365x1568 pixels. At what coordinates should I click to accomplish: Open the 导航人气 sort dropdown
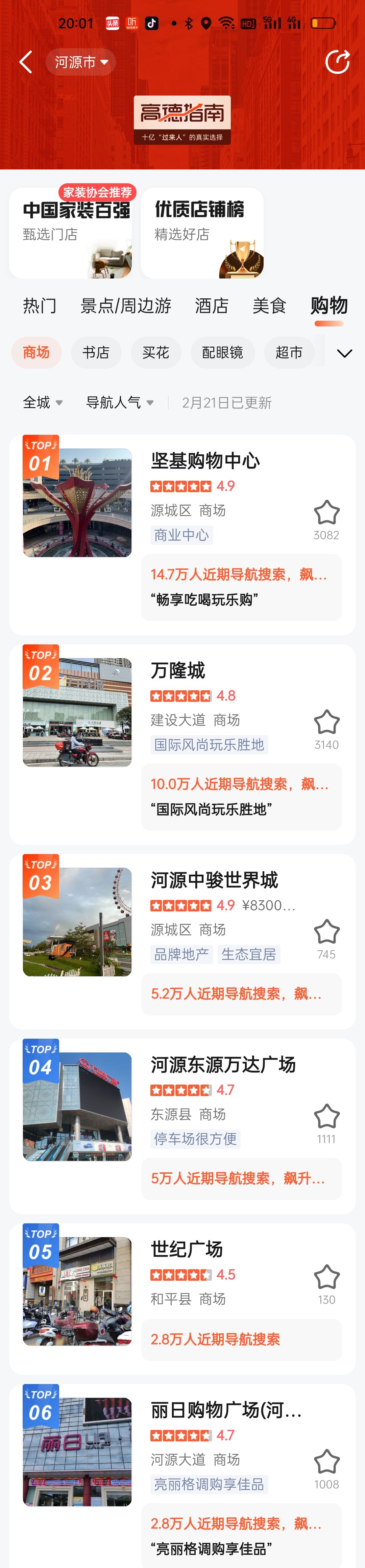pyautogui.click(x=119, y=402)
